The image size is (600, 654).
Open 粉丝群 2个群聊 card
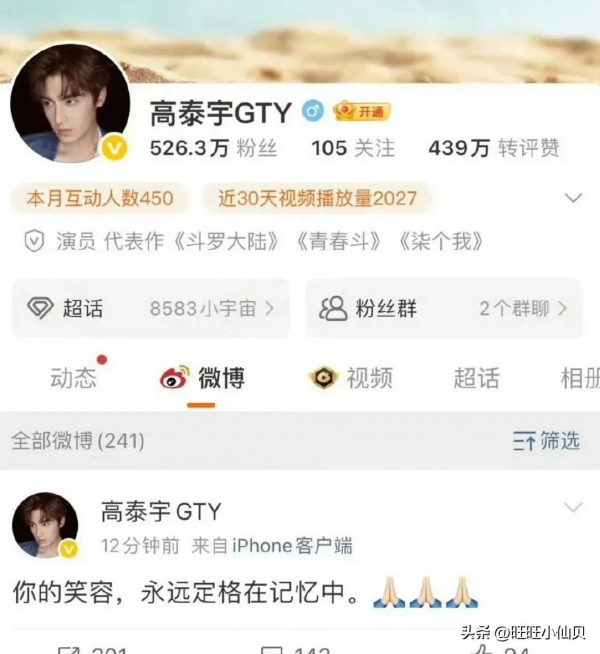point(443,309)
